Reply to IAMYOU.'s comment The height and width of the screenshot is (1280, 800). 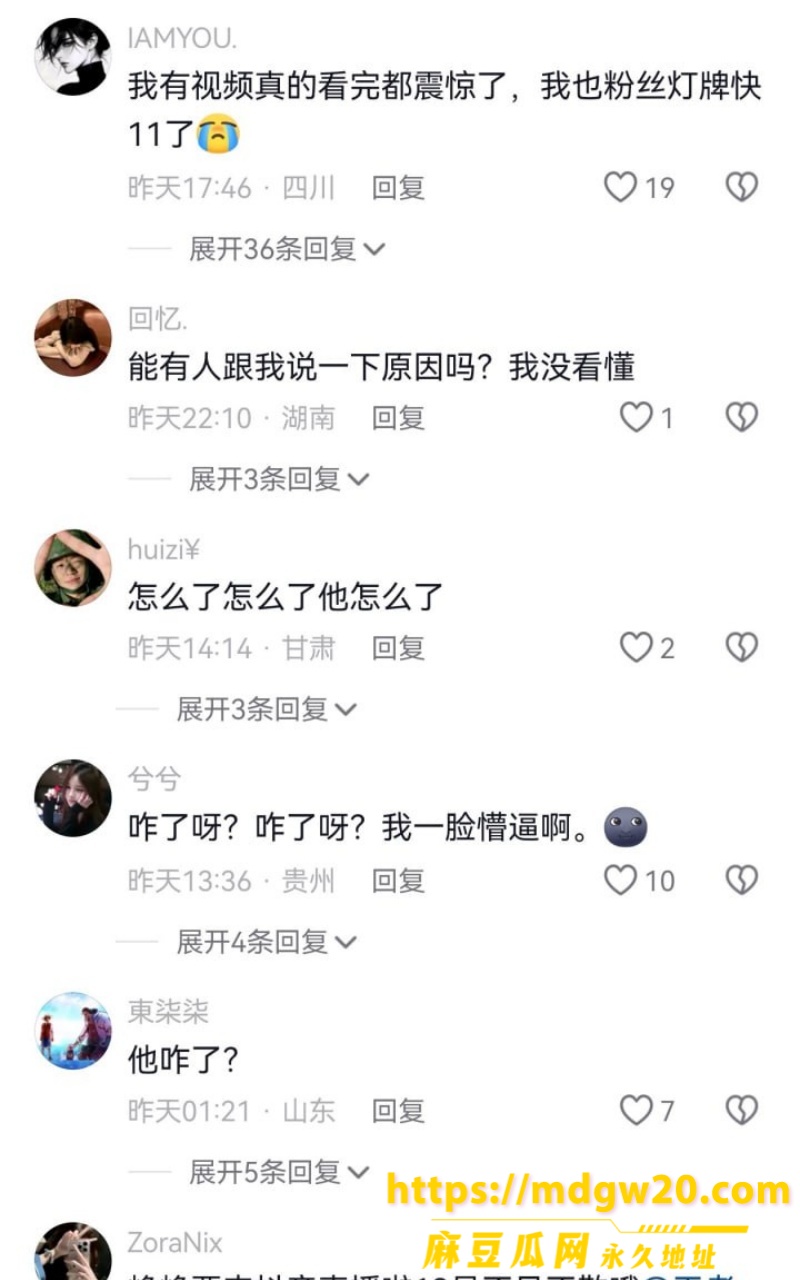[398, 187]
